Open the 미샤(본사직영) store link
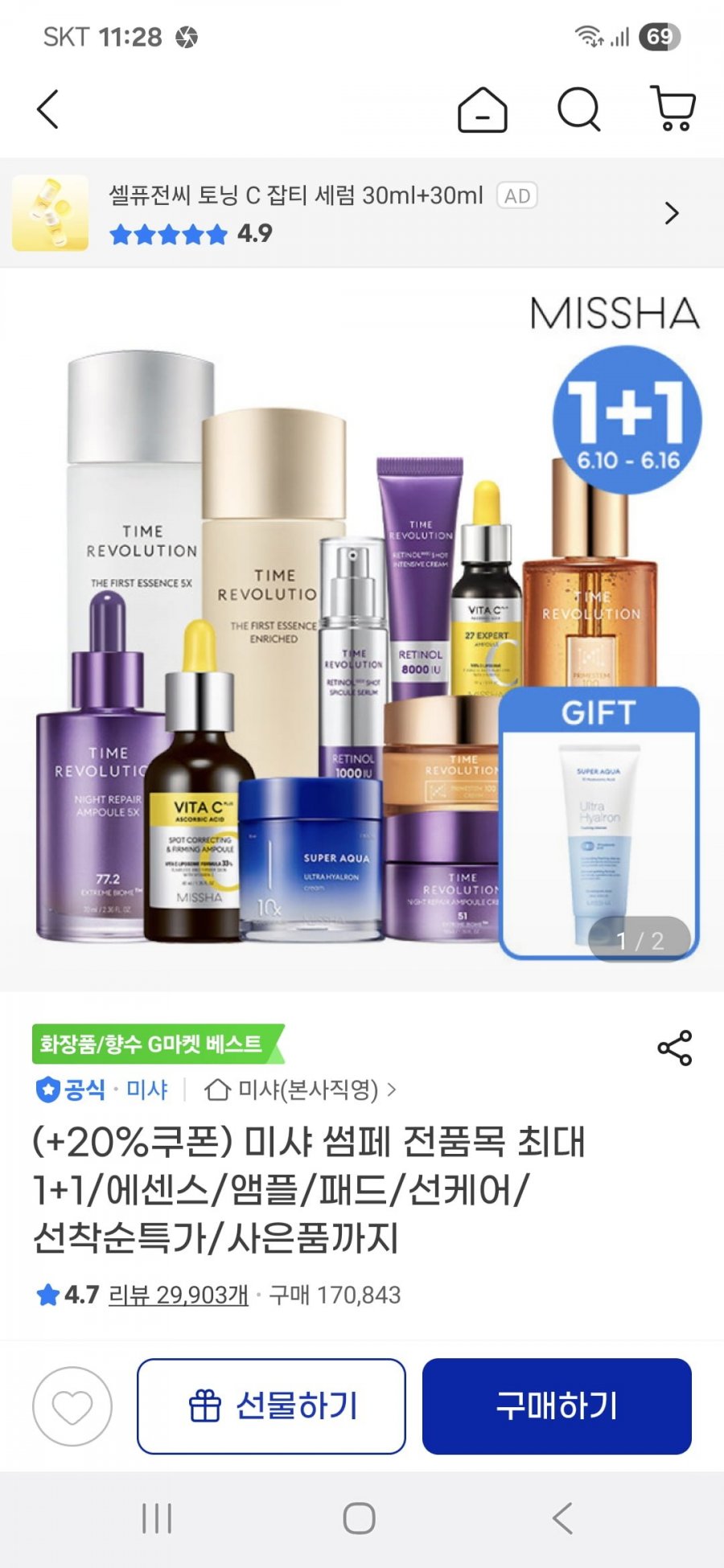Screen dimensions: 724x1568 pos(300,1090)
